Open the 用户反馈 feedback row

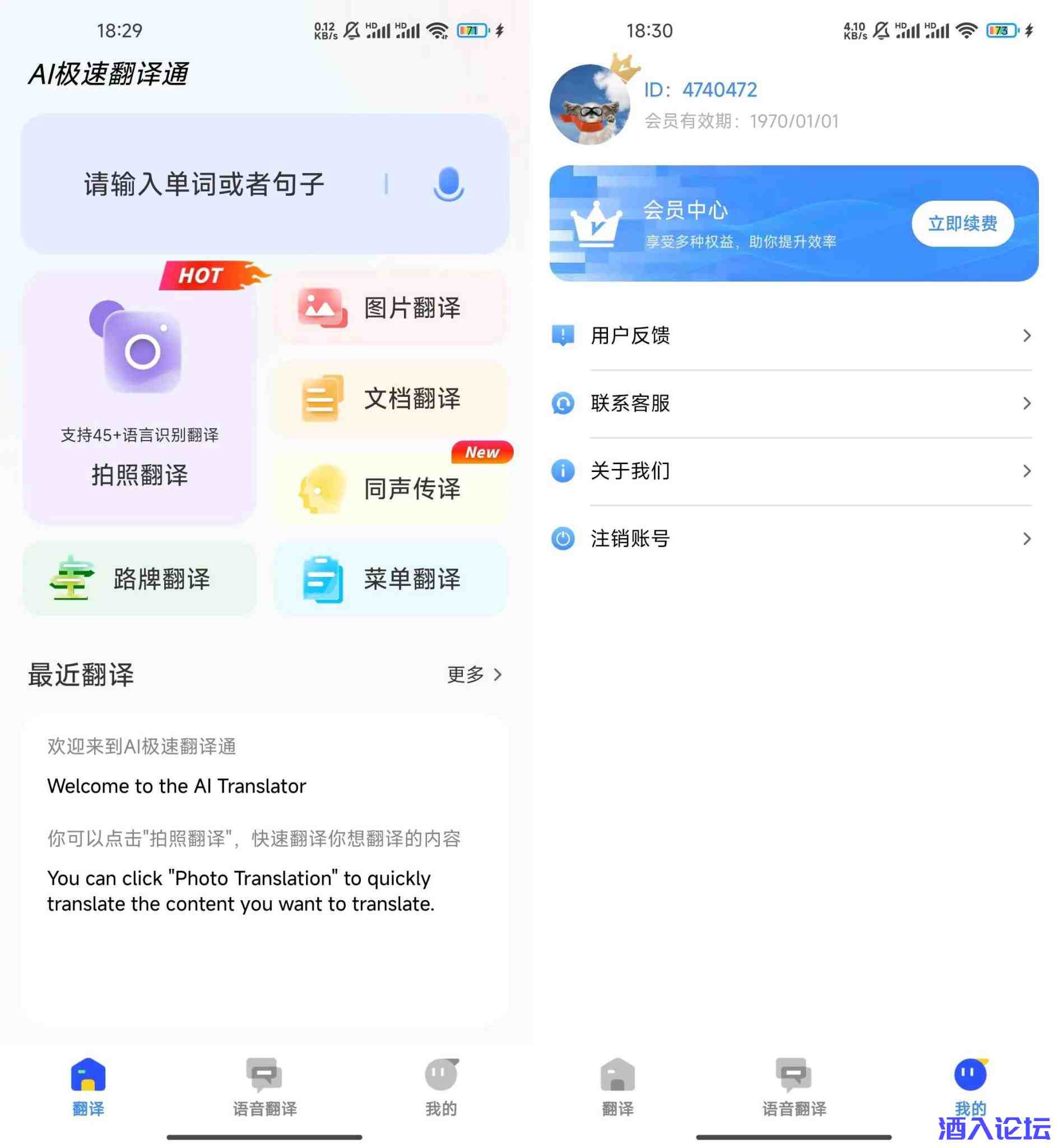(x=791, y=335)
